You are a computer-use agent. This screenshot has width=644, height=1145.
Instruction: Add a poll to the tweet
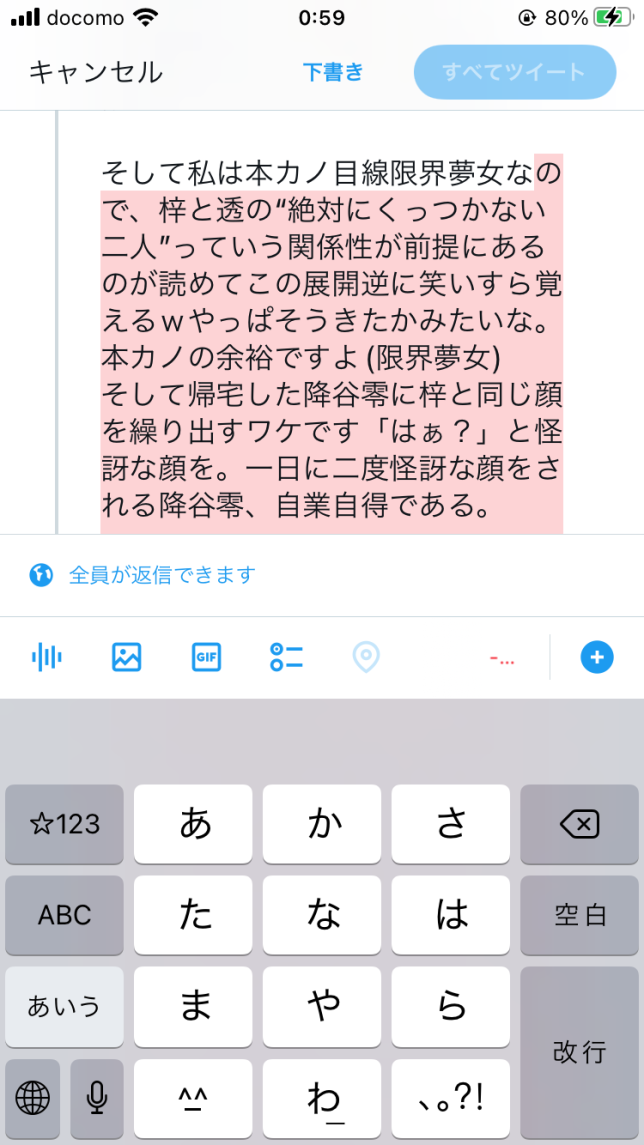(x=286, y=657)
